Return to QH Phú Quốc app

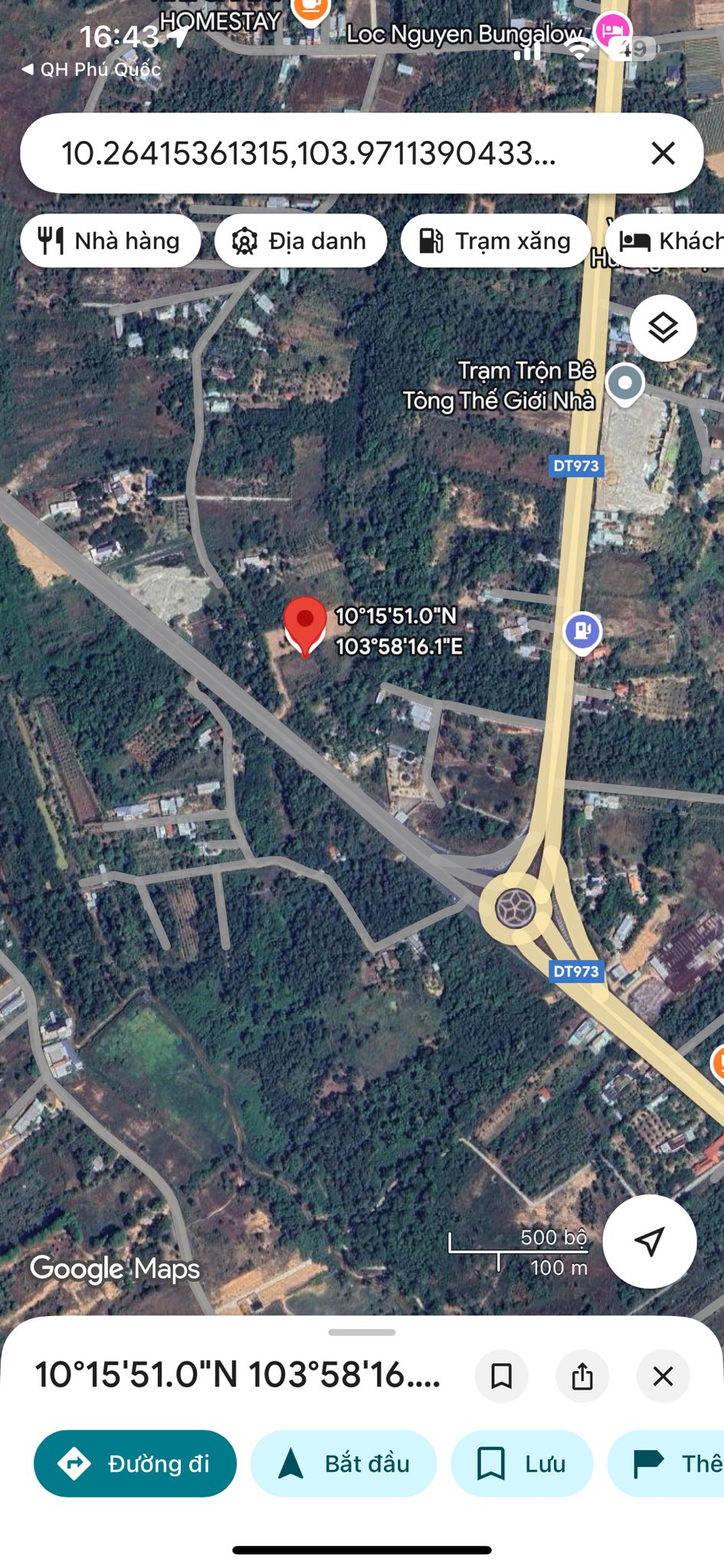click(x=92, y=70)
